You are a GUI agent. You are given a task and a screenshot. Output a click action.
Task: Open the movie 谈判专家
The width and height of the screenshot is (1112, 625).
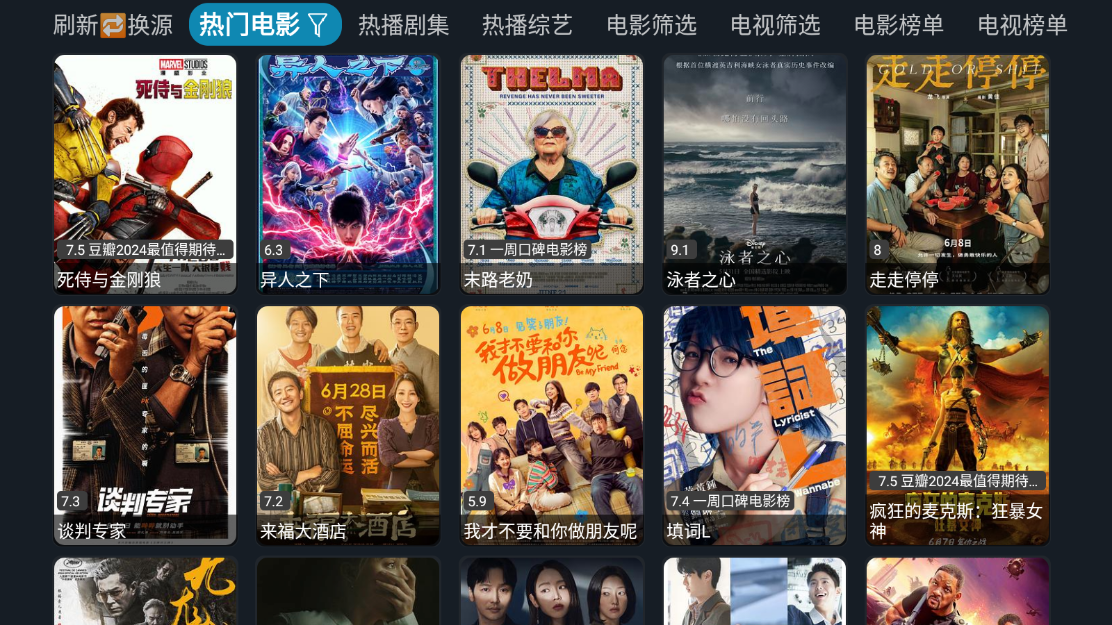tap(145, 425)
